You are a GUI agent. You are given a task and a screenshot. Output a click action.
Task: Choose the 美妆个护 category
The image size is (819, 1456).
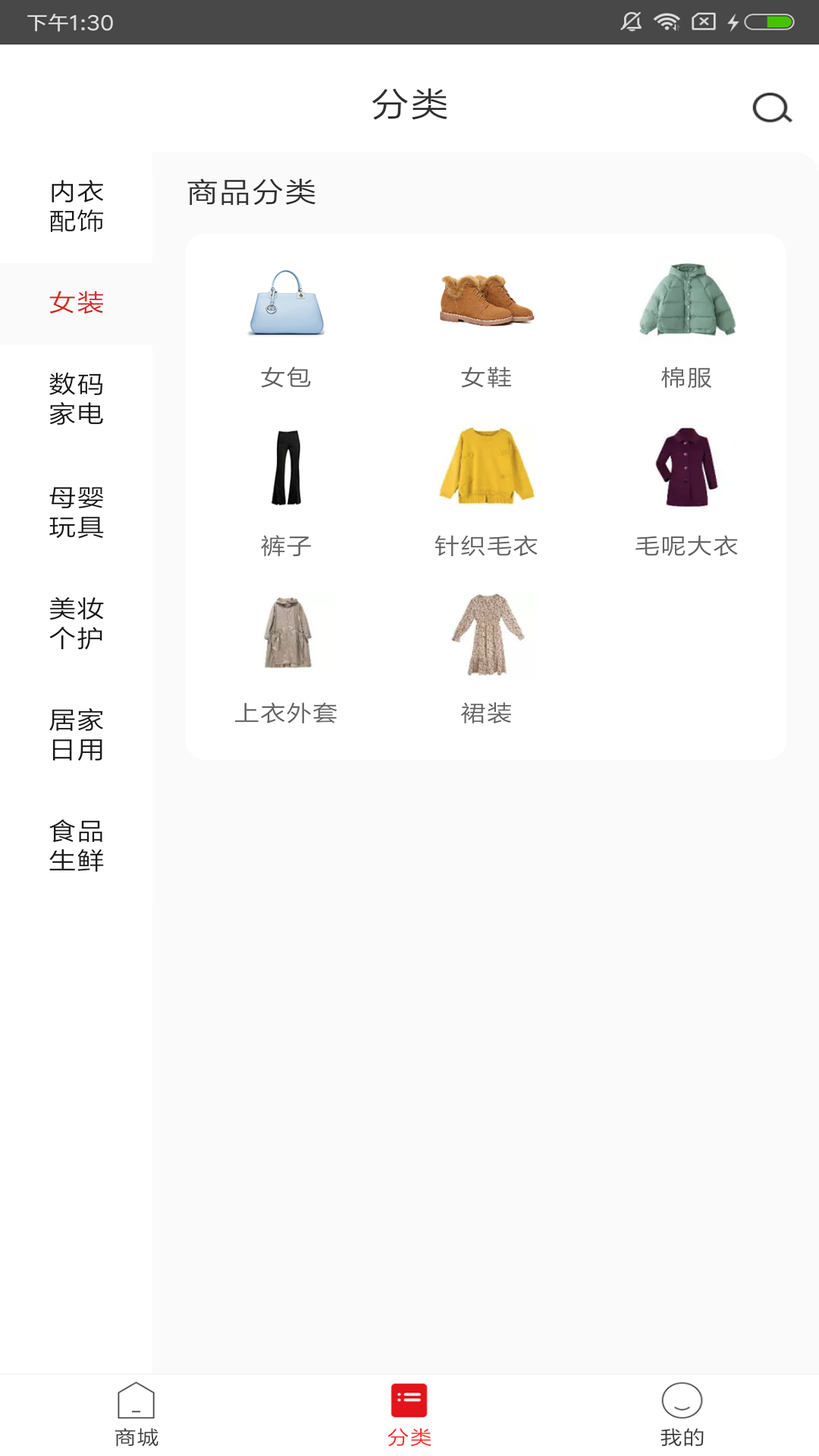76,623
